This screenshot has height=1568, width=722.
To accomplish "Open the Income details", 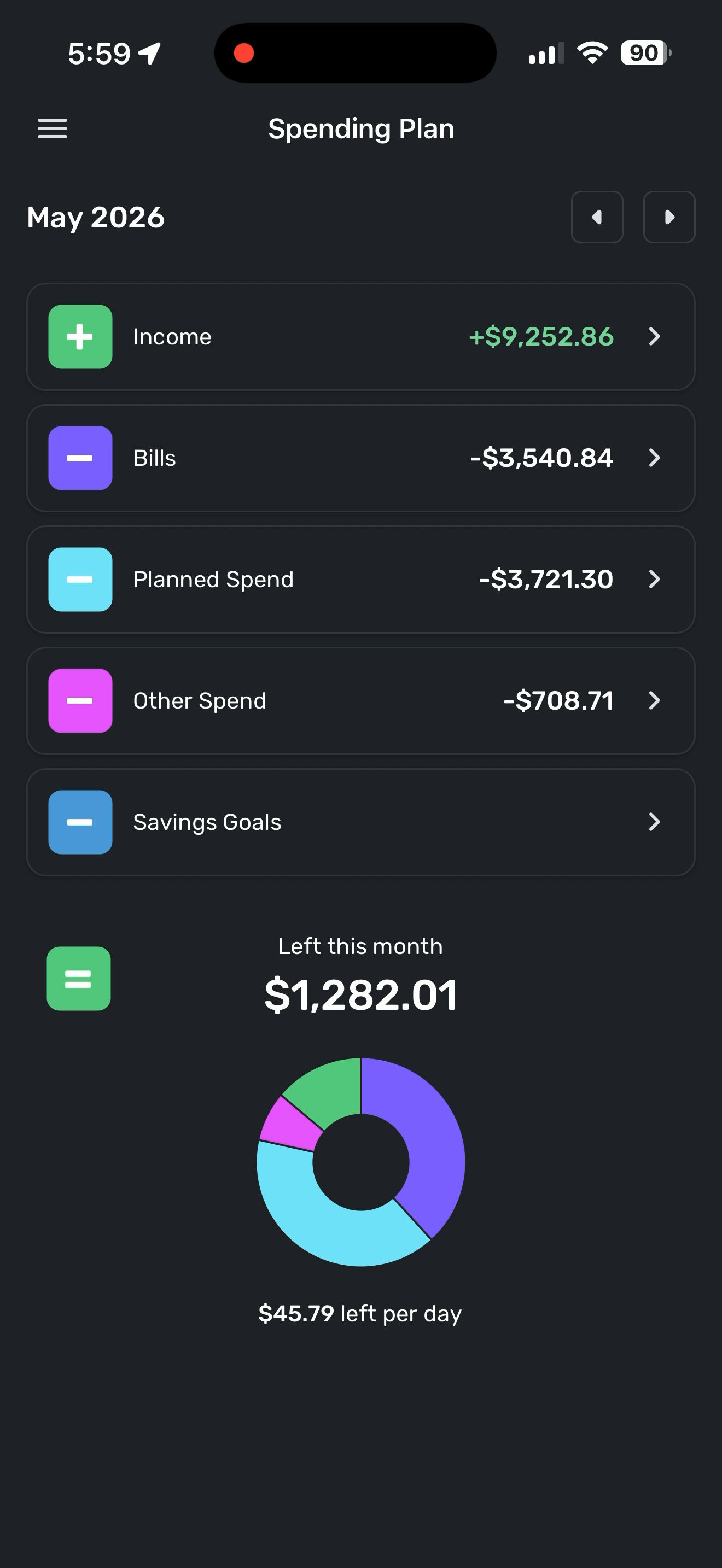I will (x=361, y=337).
